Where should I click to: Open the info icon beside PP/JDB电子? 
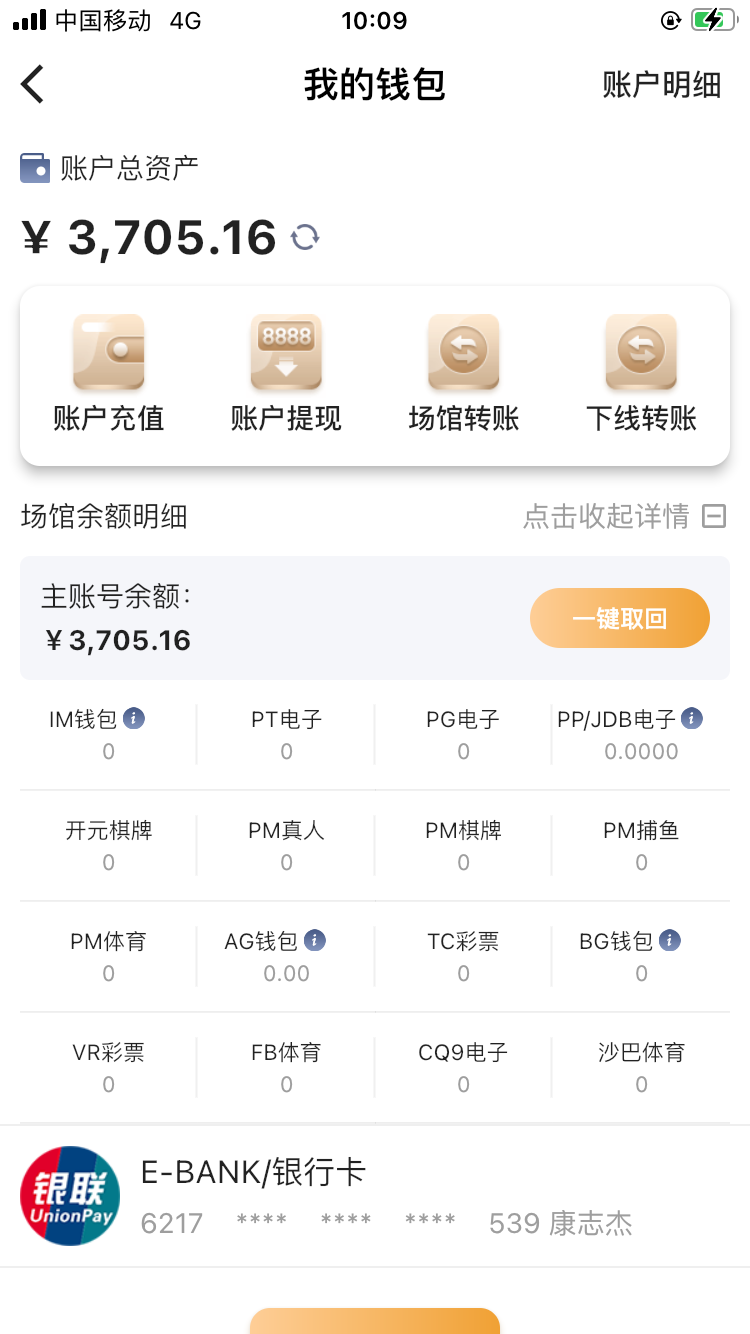[690, 717]
